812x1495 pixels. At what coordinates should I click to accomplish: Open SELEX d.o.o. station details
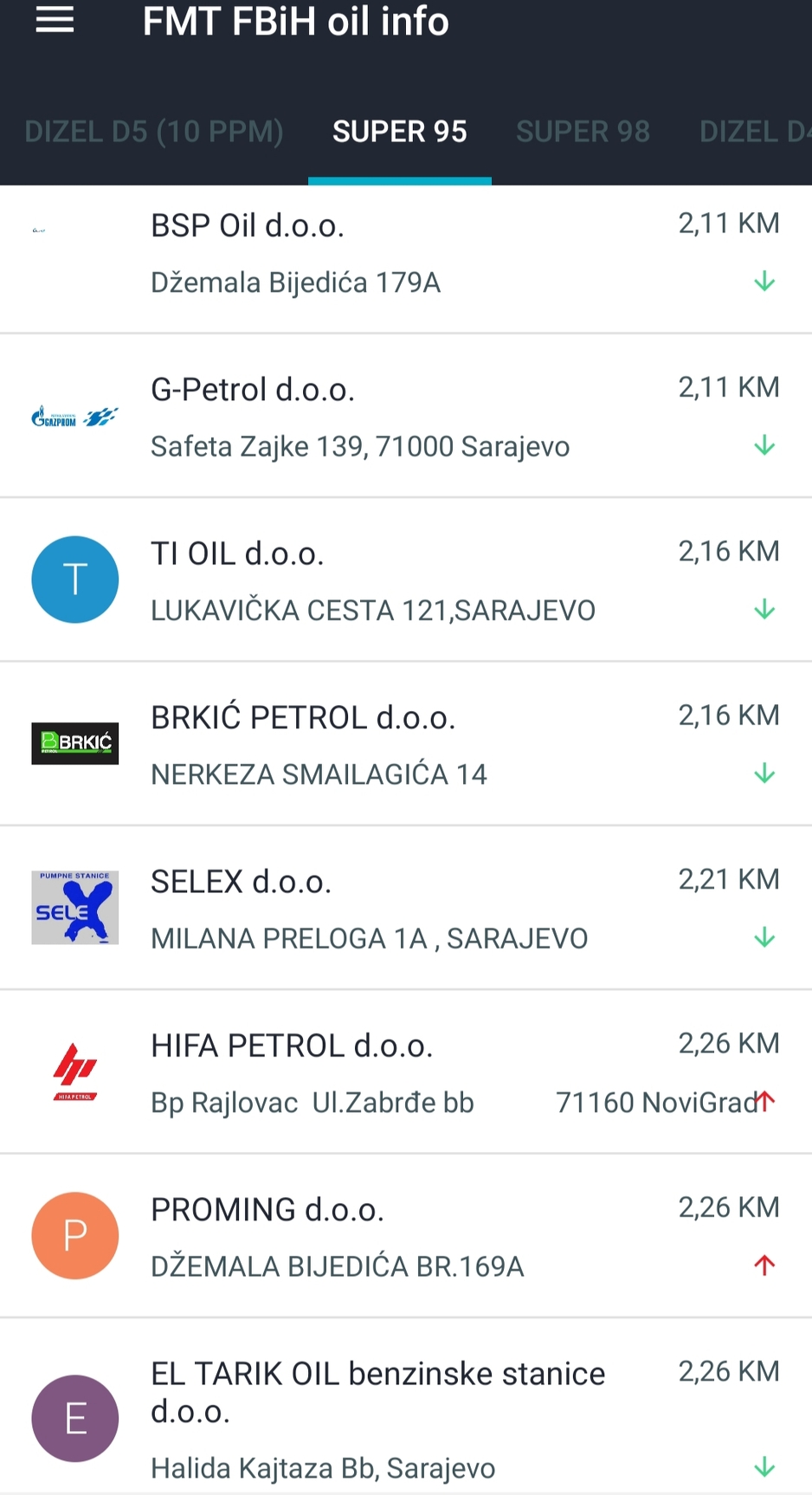[405, 908]
